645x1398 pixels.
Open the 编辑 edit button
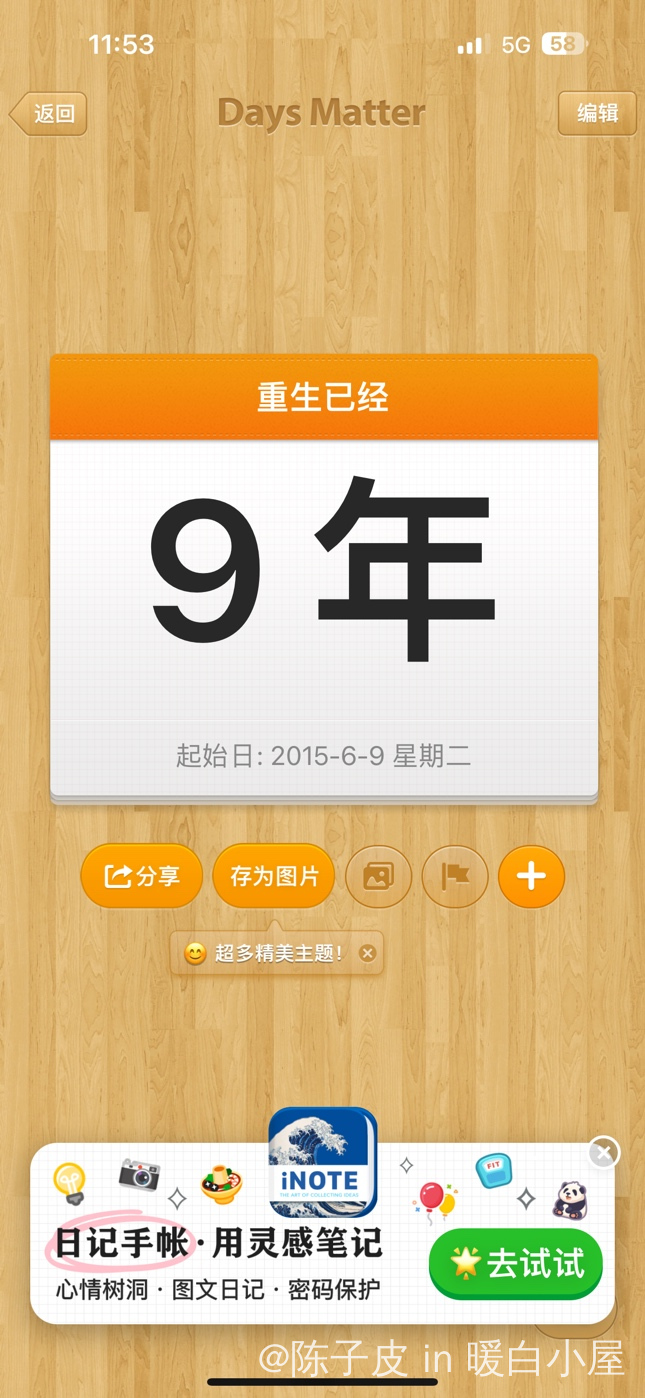pos(597,114)
